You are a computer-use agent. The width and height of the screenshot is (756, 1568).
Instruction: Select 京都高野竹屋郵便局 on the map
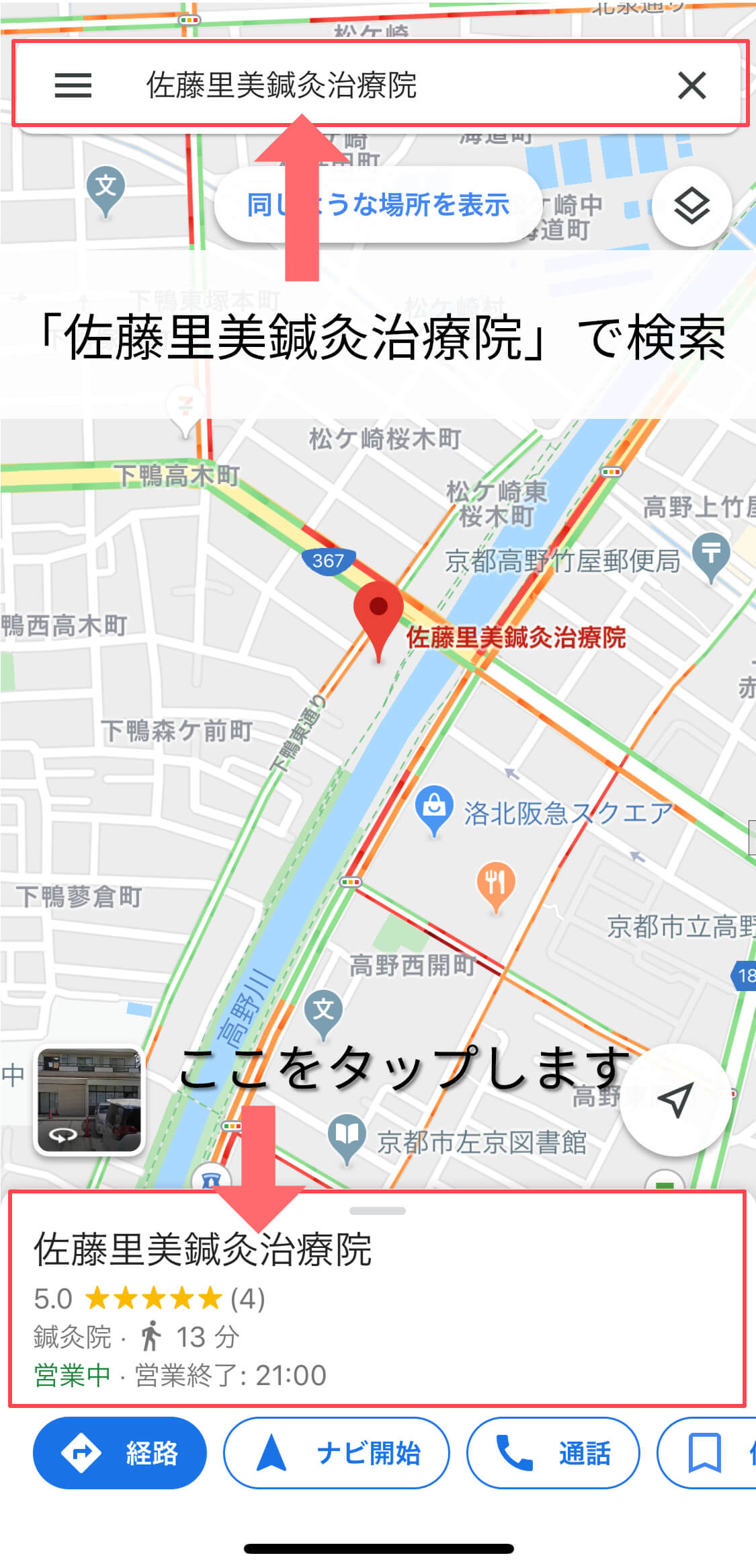[x=711, y=555]
